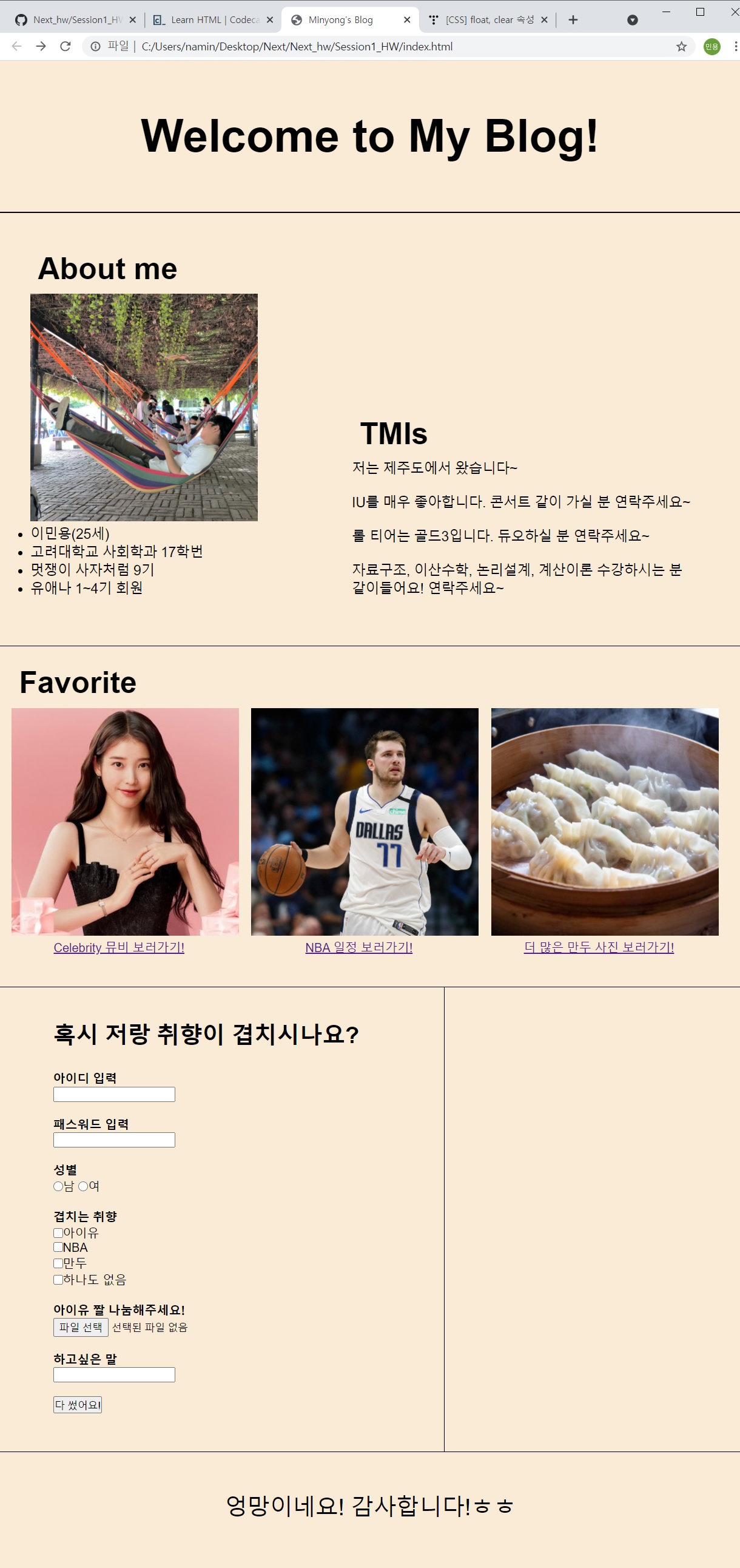This screenshot has height=1568, width=740.
Task: Focus the 아이디 입력 text field
Action: coord(114,1094)
